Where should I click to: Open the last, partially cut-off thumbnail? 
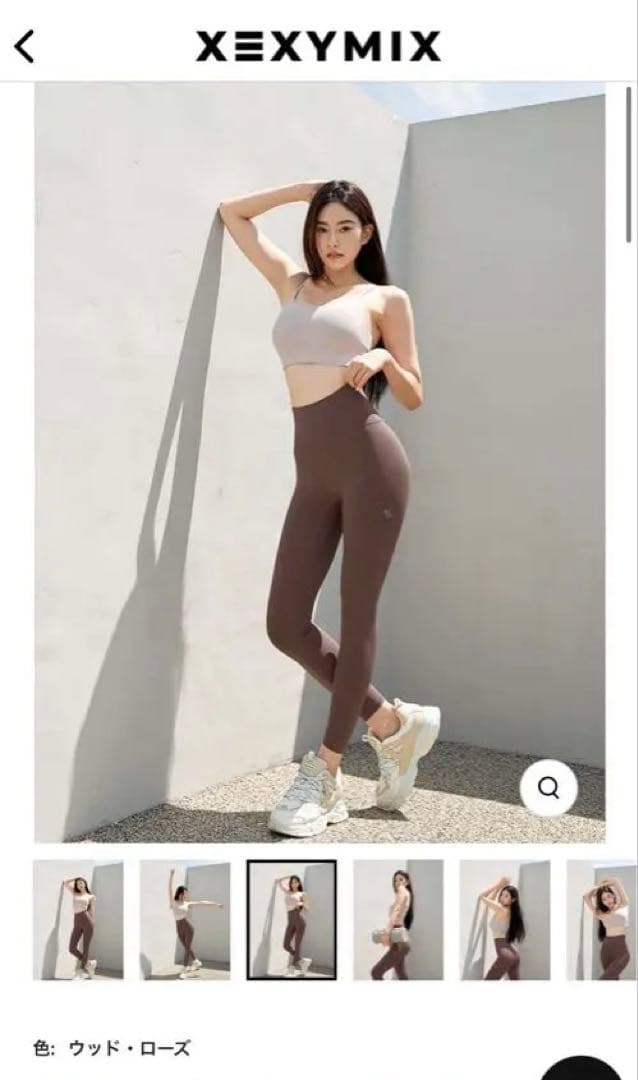[602, 920]
